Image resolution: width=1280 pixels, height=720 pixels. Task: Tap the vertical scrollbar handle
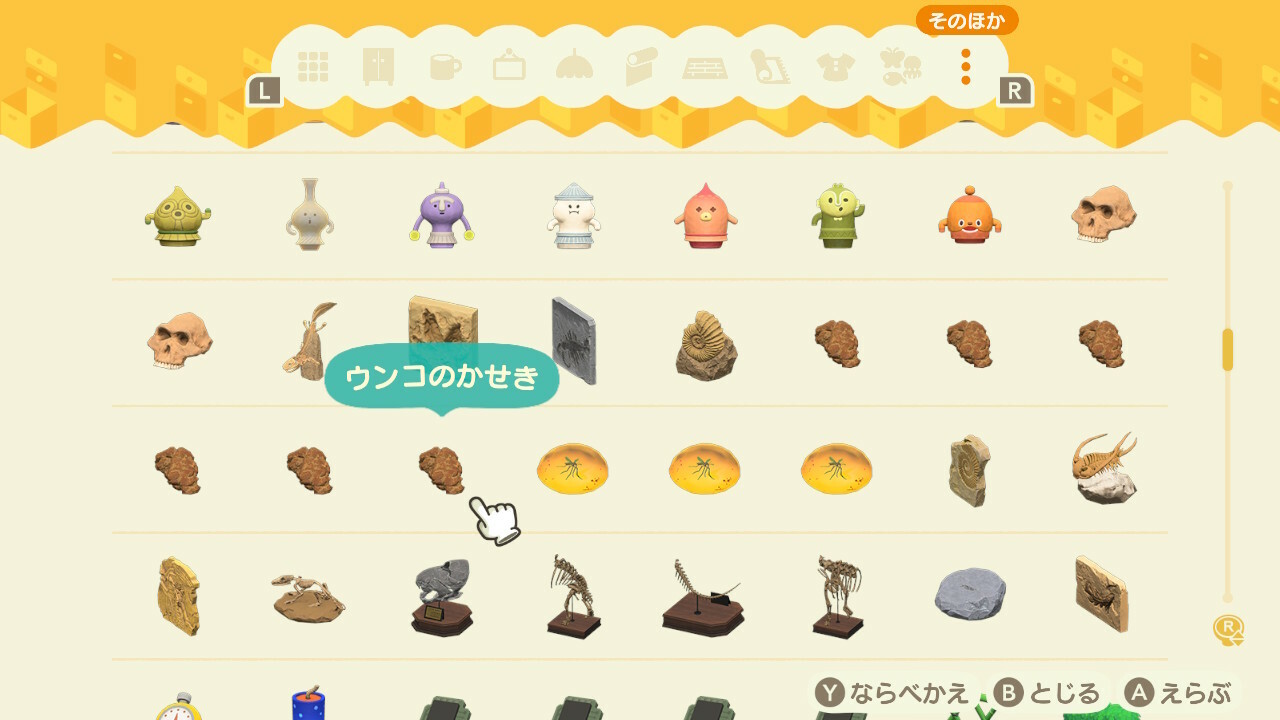1228,350
